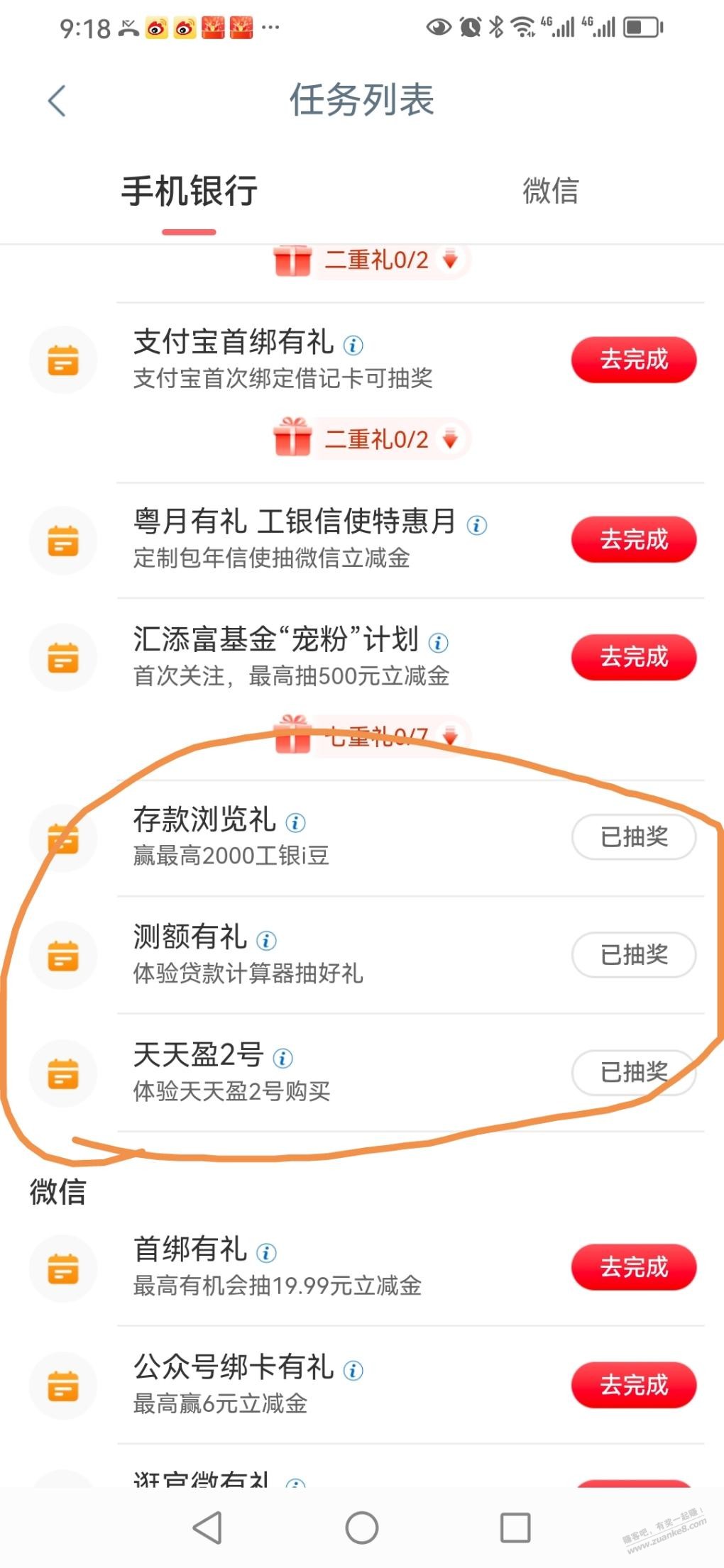The height and width of the screenshot is (1568, 724).
Task: Tap 已抽奖 for 天天盈2号
Action: pos(633,1072)
